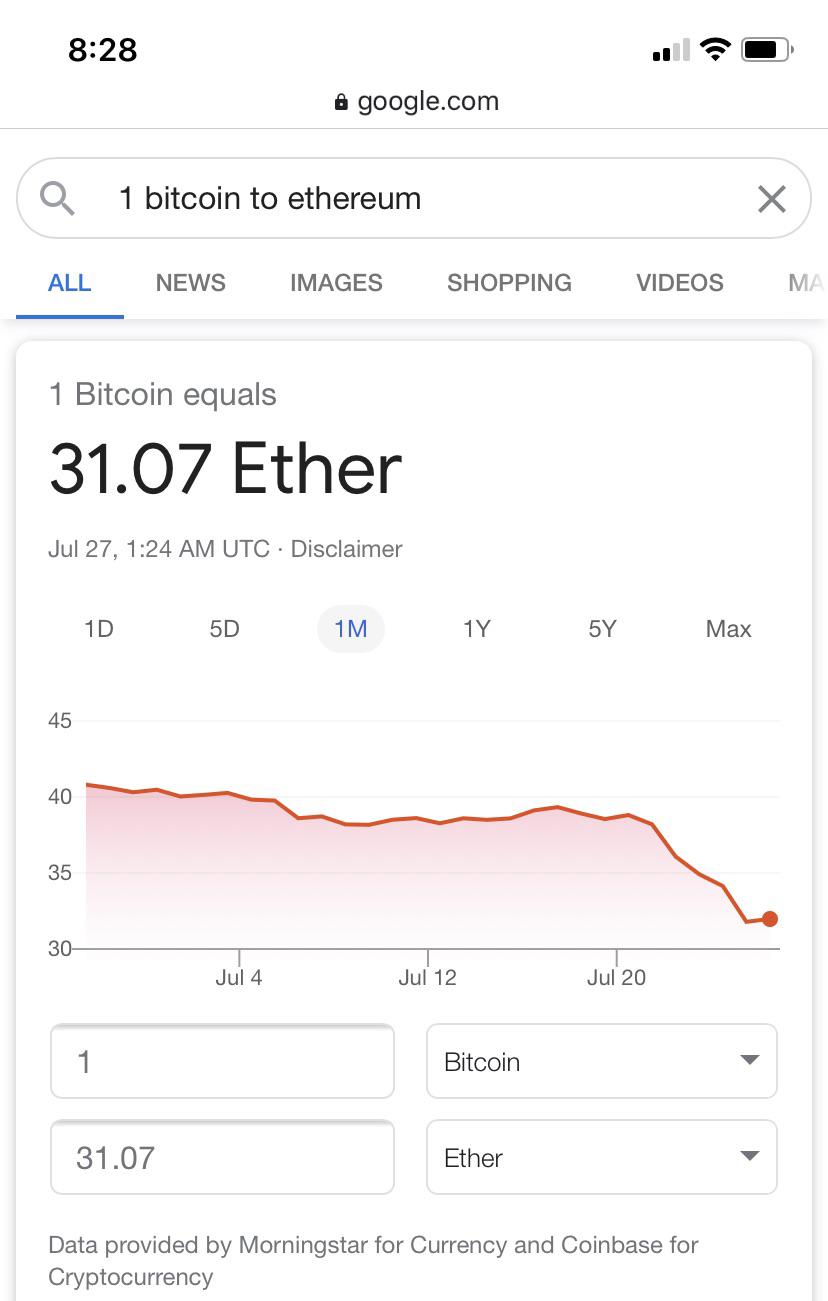Clear the search query with the X

(x=771, y=199)
